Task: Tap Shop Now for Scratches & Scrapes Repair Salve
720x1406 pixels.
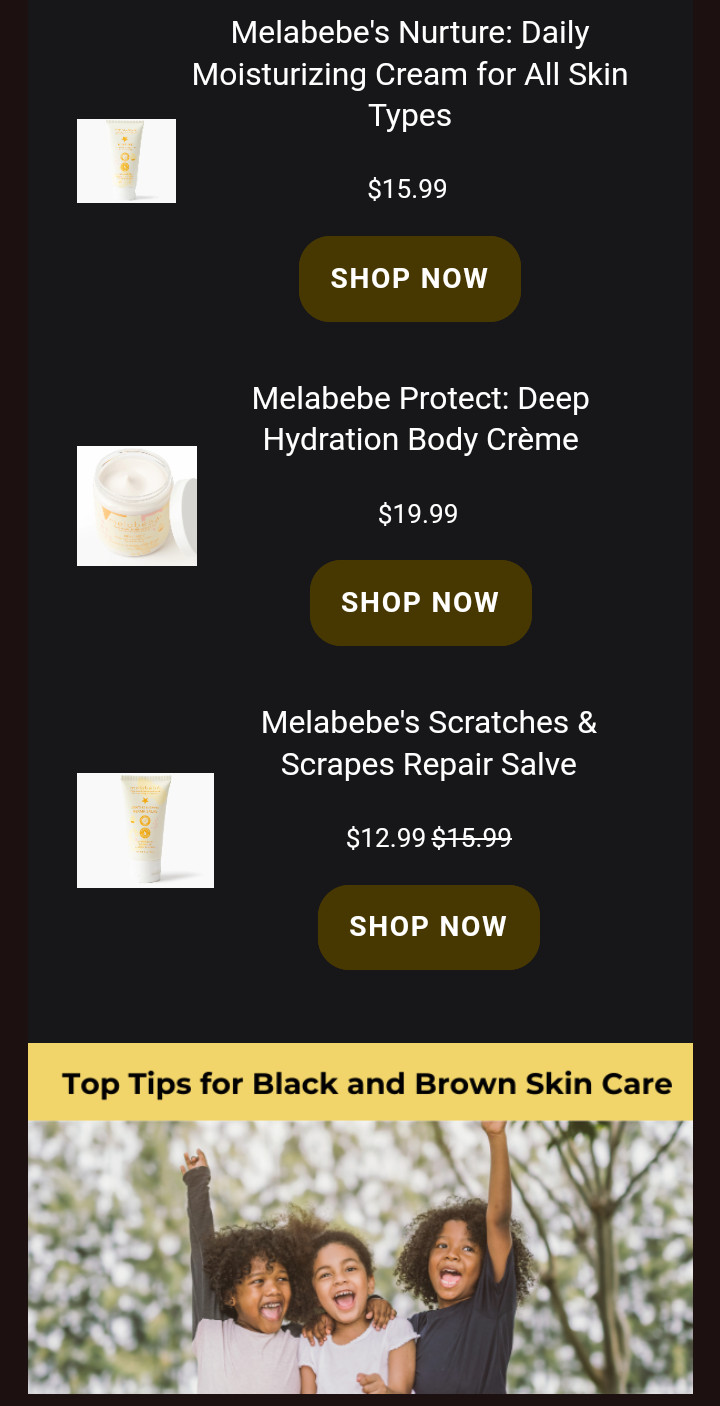Action: coord(428,927)
